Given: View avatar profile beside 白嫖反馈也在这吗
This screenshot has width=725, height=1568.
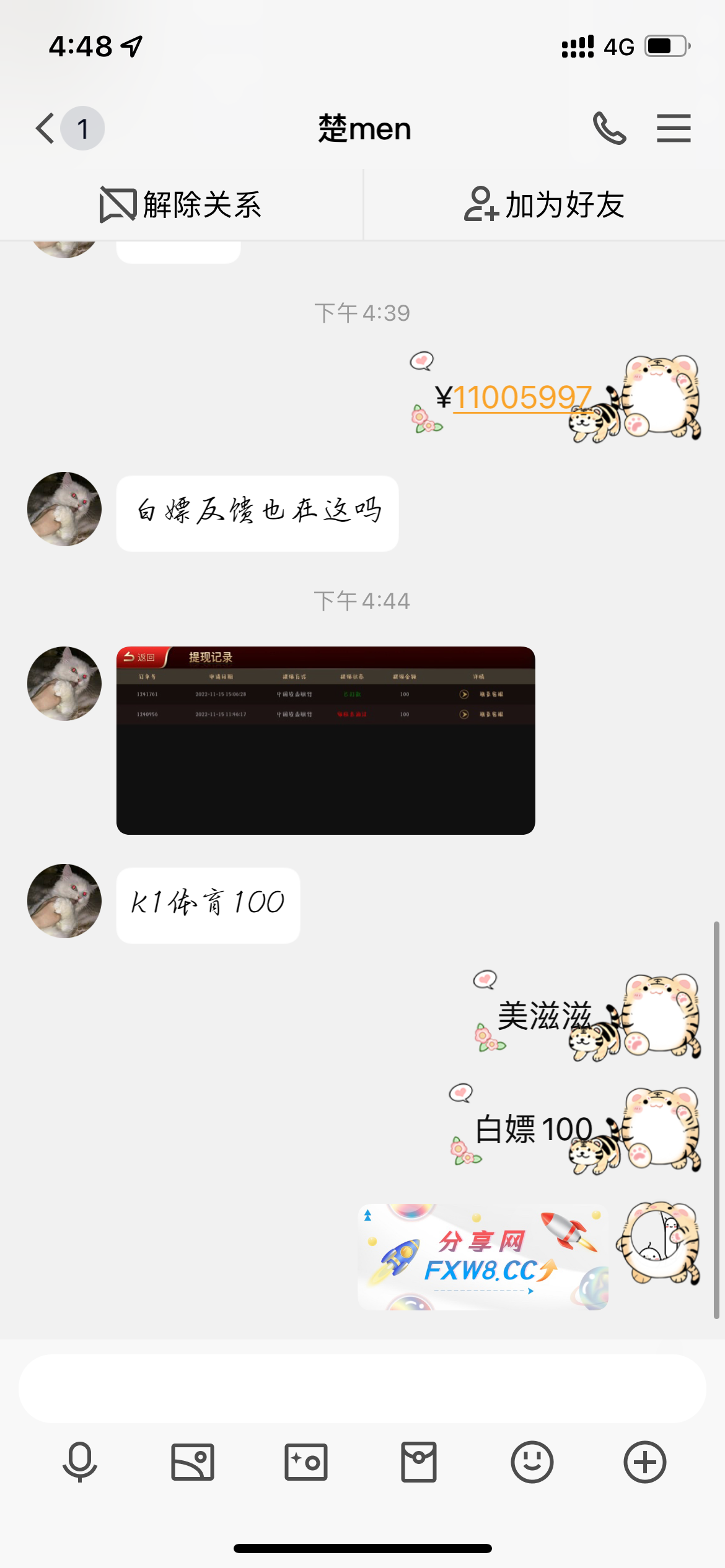Looking at the screenshot, I should coord(64,509).
